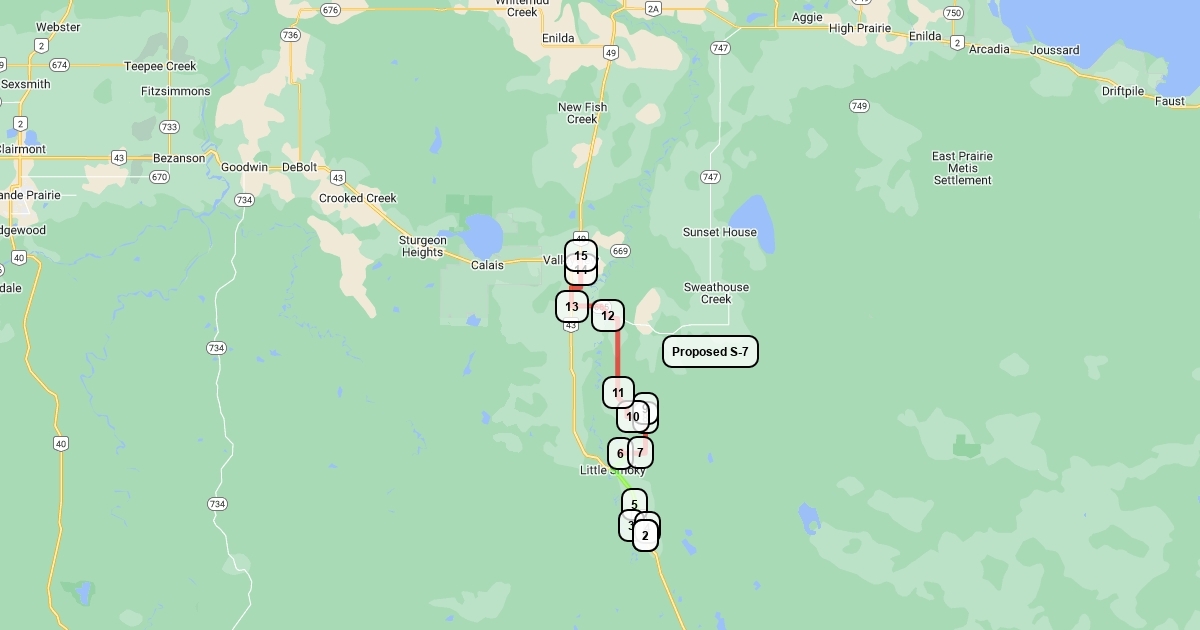Screen dimensions: 1200x630
Task: Select map marker number 15
Action: click(581, 255)
